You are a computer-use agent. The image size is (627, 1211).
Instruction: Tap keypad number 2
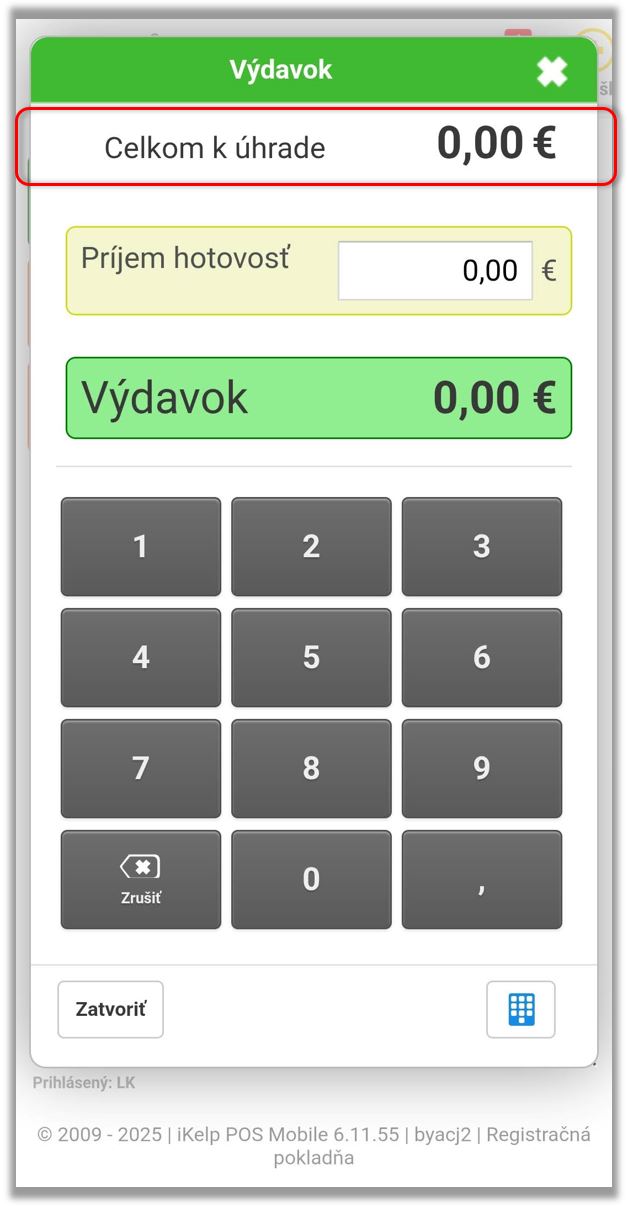point(311,546)
